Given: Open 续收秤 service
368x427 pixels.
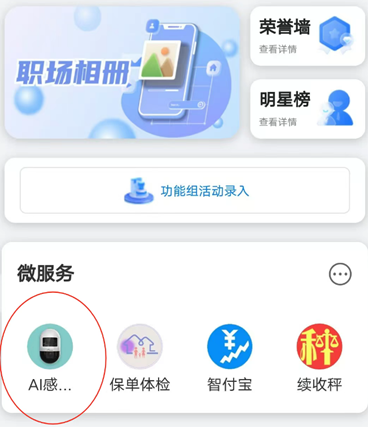Looking at the screenshot, I should pyautogui.click(x=319, y=358).
